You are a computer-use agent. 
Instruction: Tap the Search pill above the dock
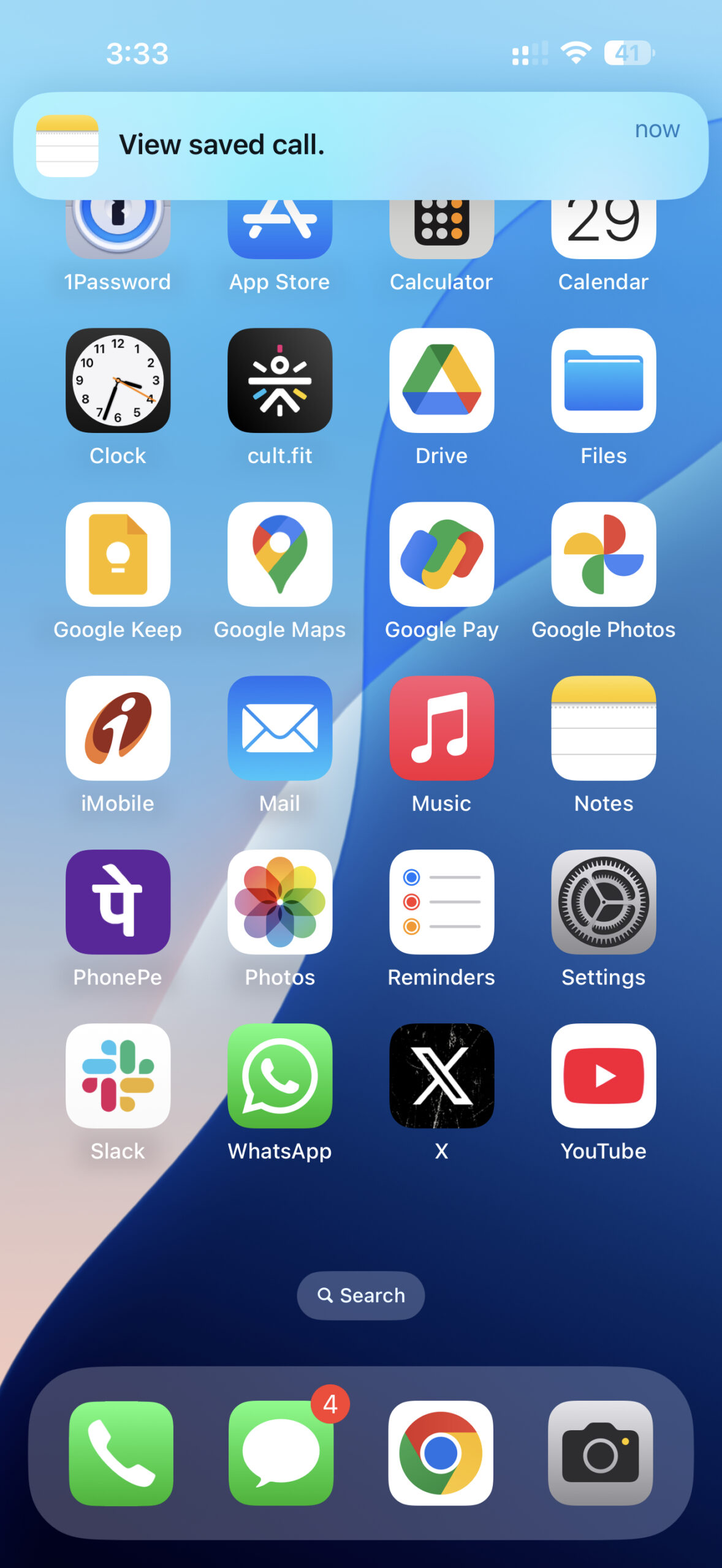pyautogui.click(x=360, y=1295)
